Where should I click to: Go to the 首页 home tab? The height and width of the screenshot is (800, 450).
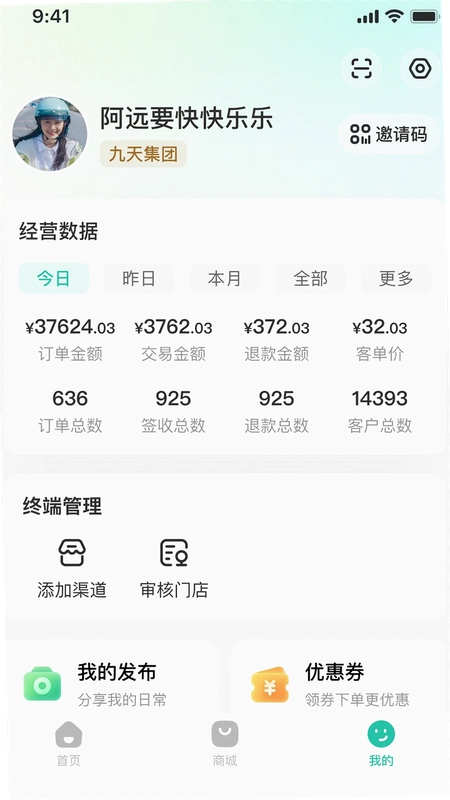68,744
